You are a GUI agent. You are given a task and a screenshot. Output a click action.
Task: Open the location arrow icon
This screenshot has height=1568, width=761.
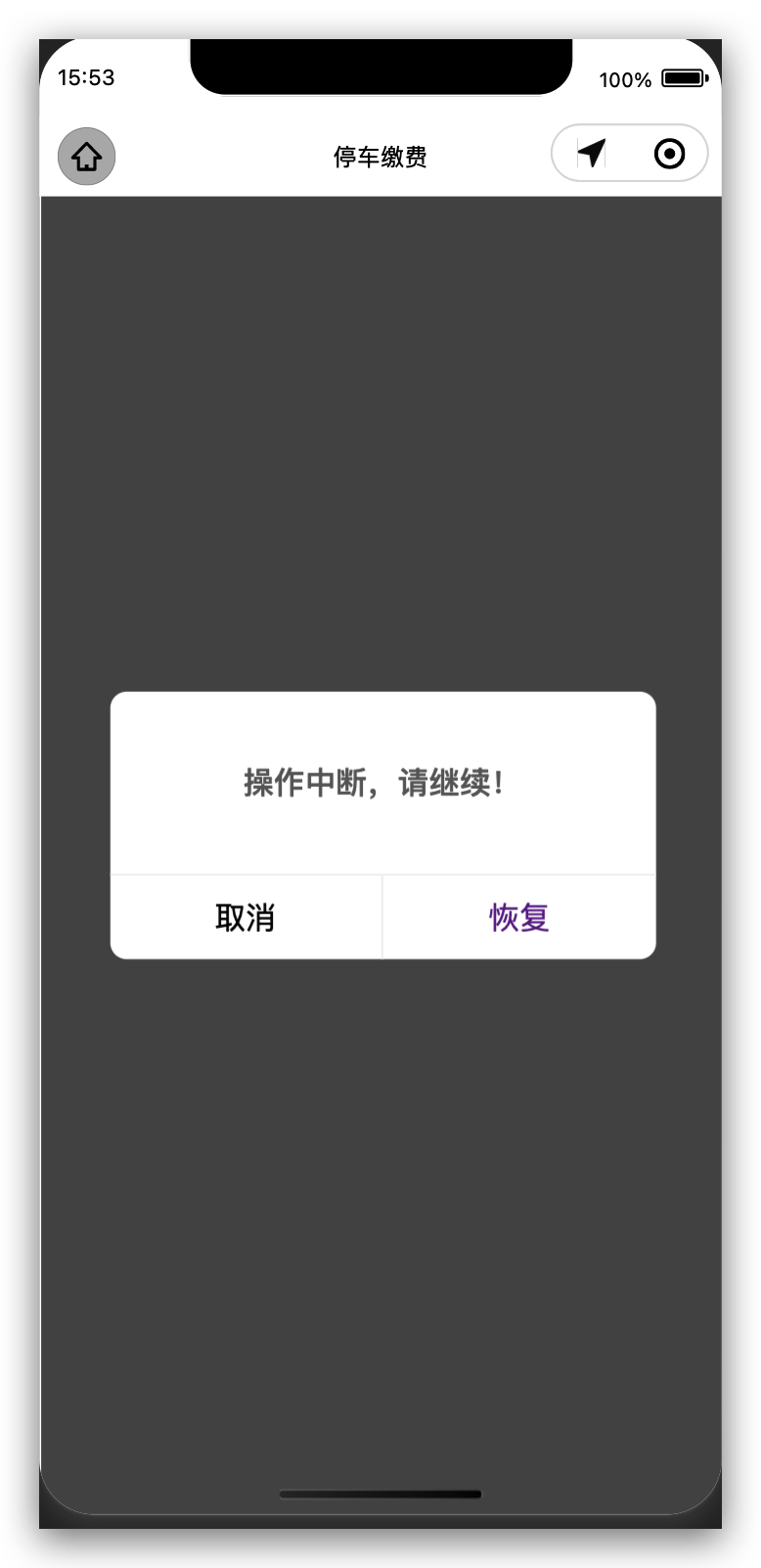[x=592, y=154]
